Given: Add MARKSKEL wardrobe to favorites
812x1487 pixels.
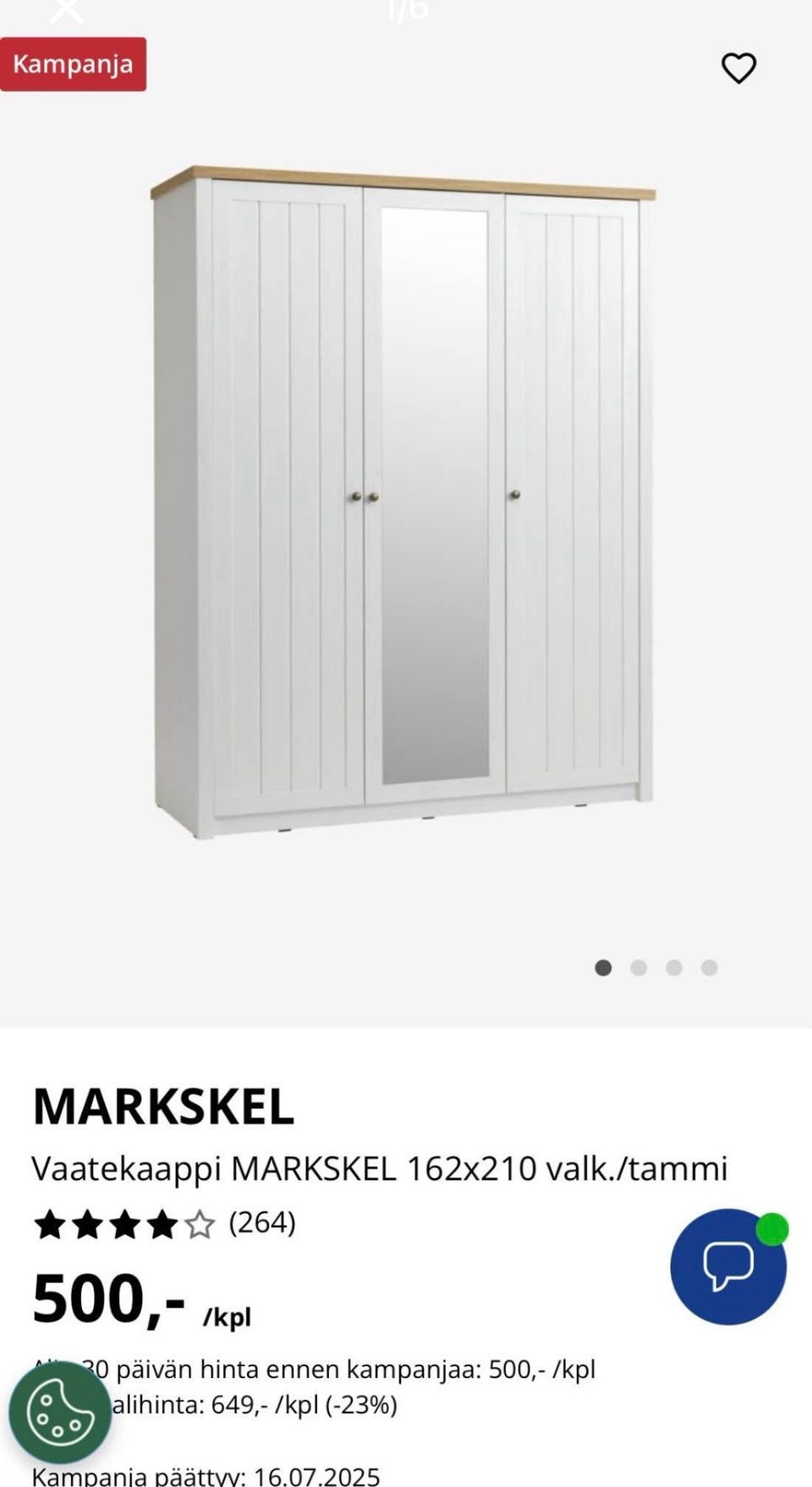Looking at the screenshot, I should [738, 69].
